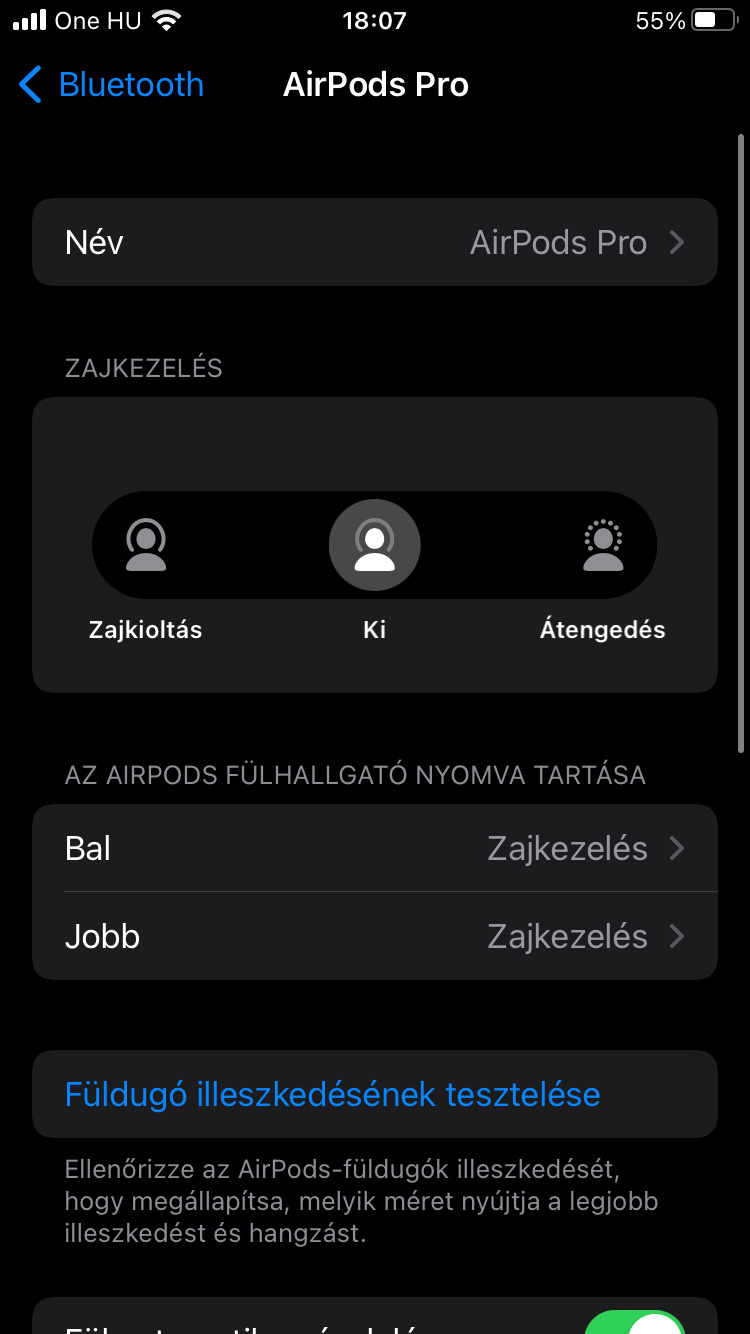The width and height of the screenshot is (750, 1334).
Task: Open the Név row to rename AirPods
Action: (375, 243)
